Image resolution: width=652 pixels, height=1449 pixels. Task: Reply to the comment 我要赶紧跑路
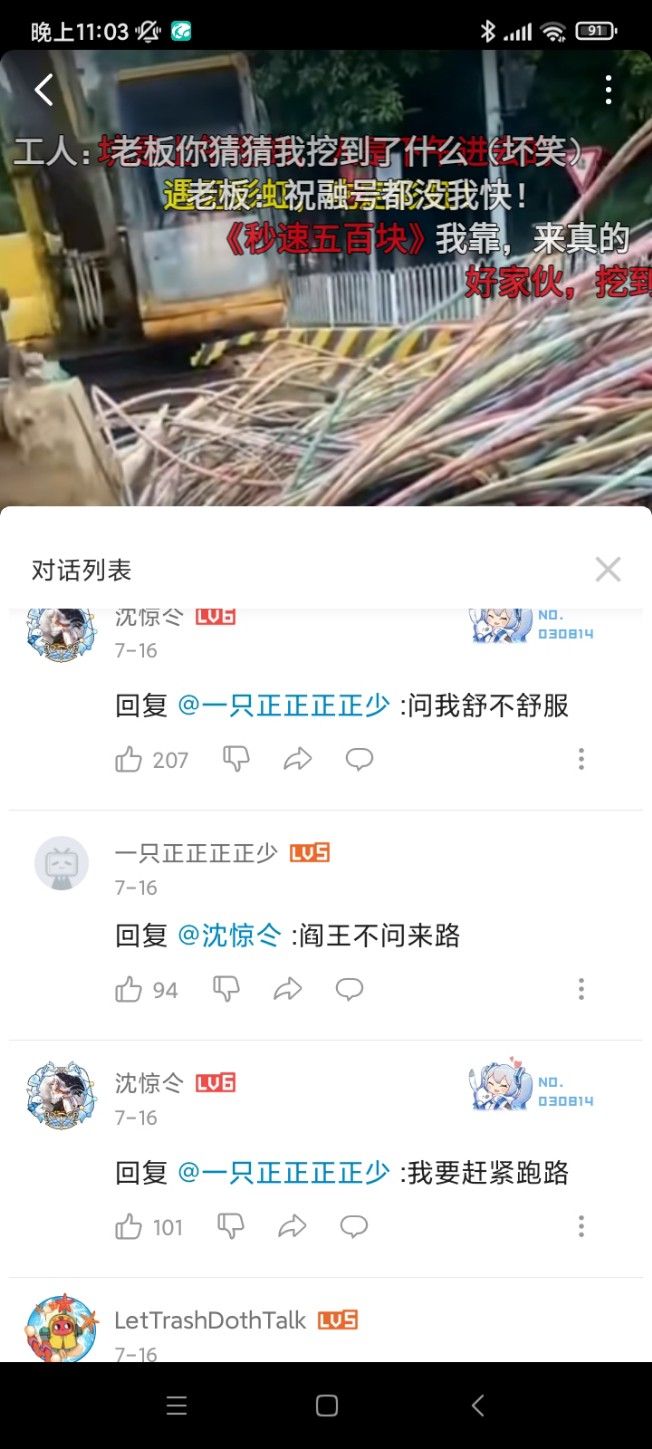click(354, 1227)
